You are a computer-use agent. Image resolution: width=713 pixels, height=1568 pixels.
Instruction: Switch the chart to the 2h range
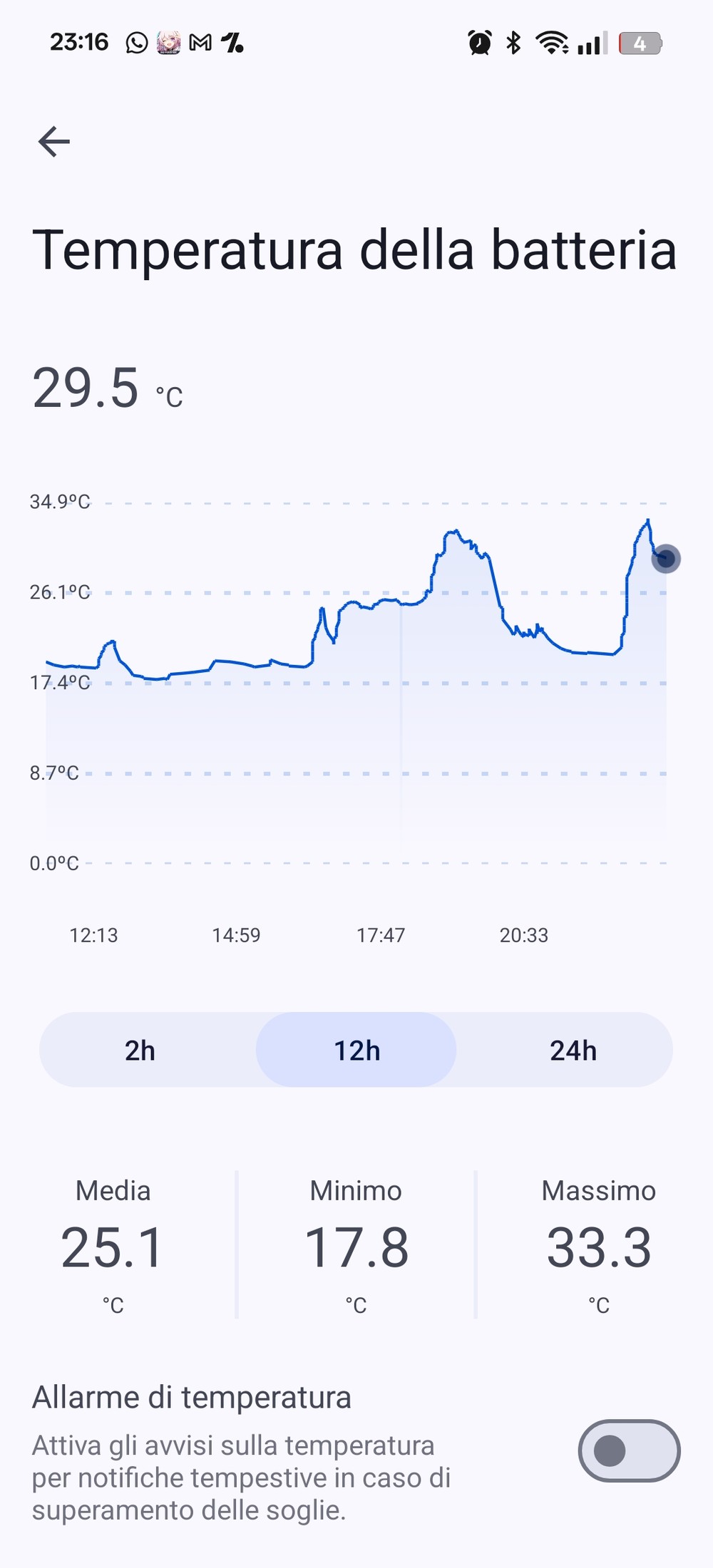coord(140,1051)
